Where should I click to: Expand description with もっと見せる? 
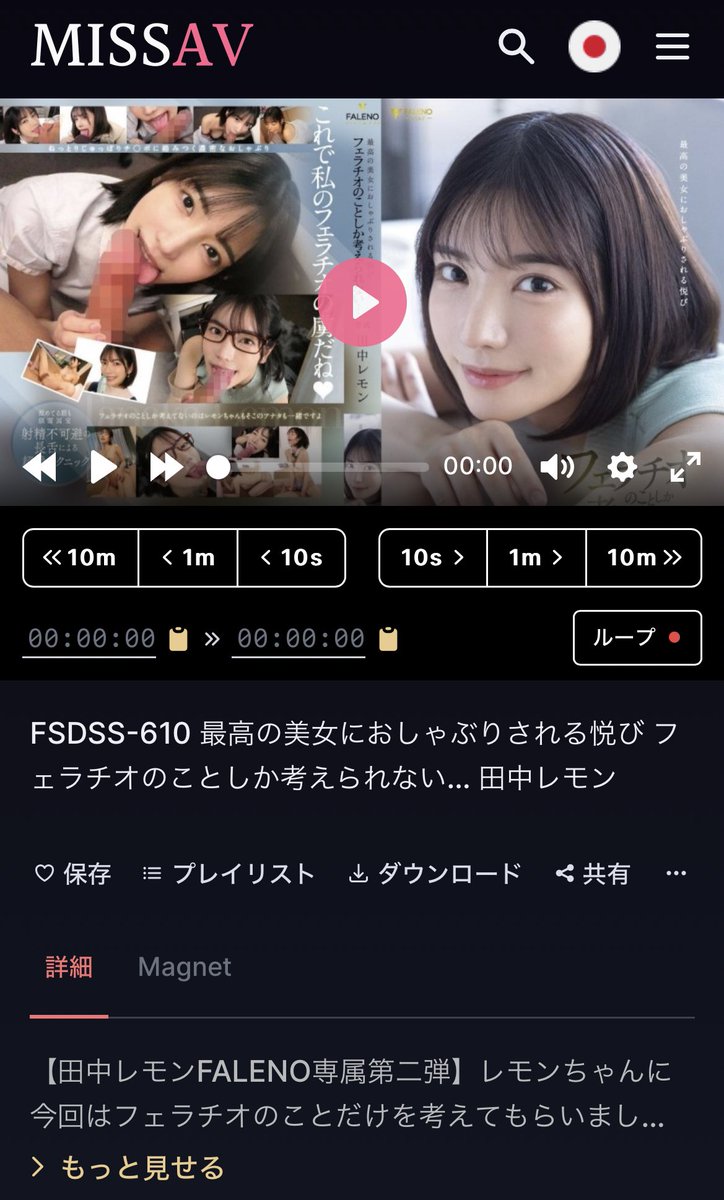tap(128, 1167)
